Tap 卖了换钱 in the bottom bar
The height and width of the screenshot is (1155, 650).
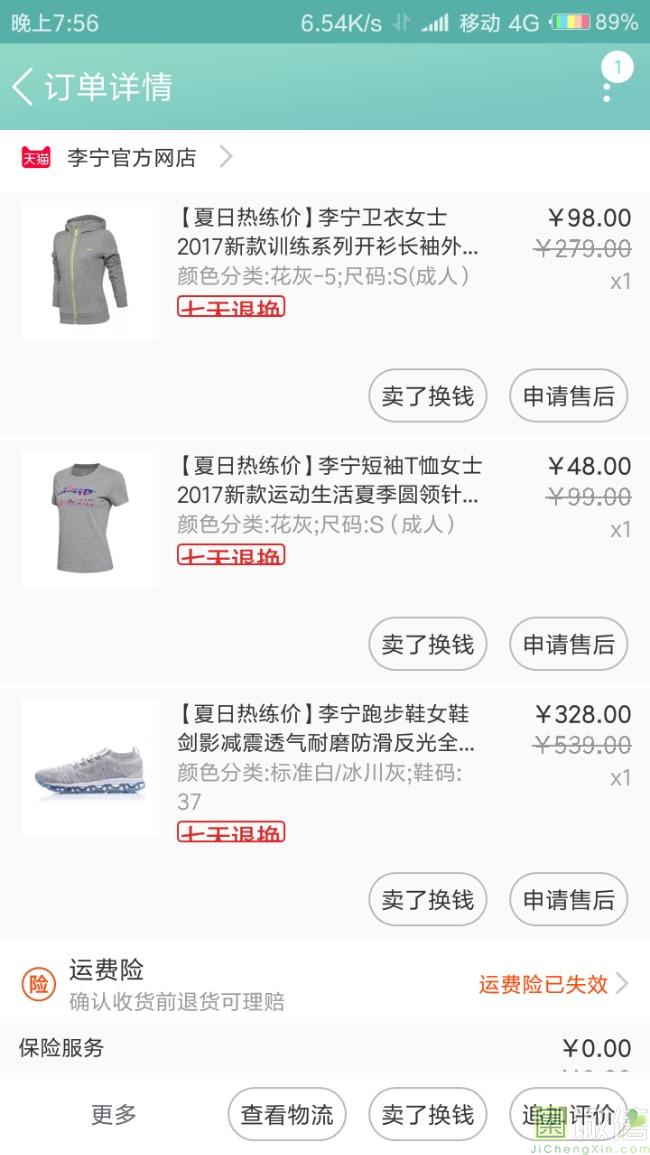(x=427, y=1114)
